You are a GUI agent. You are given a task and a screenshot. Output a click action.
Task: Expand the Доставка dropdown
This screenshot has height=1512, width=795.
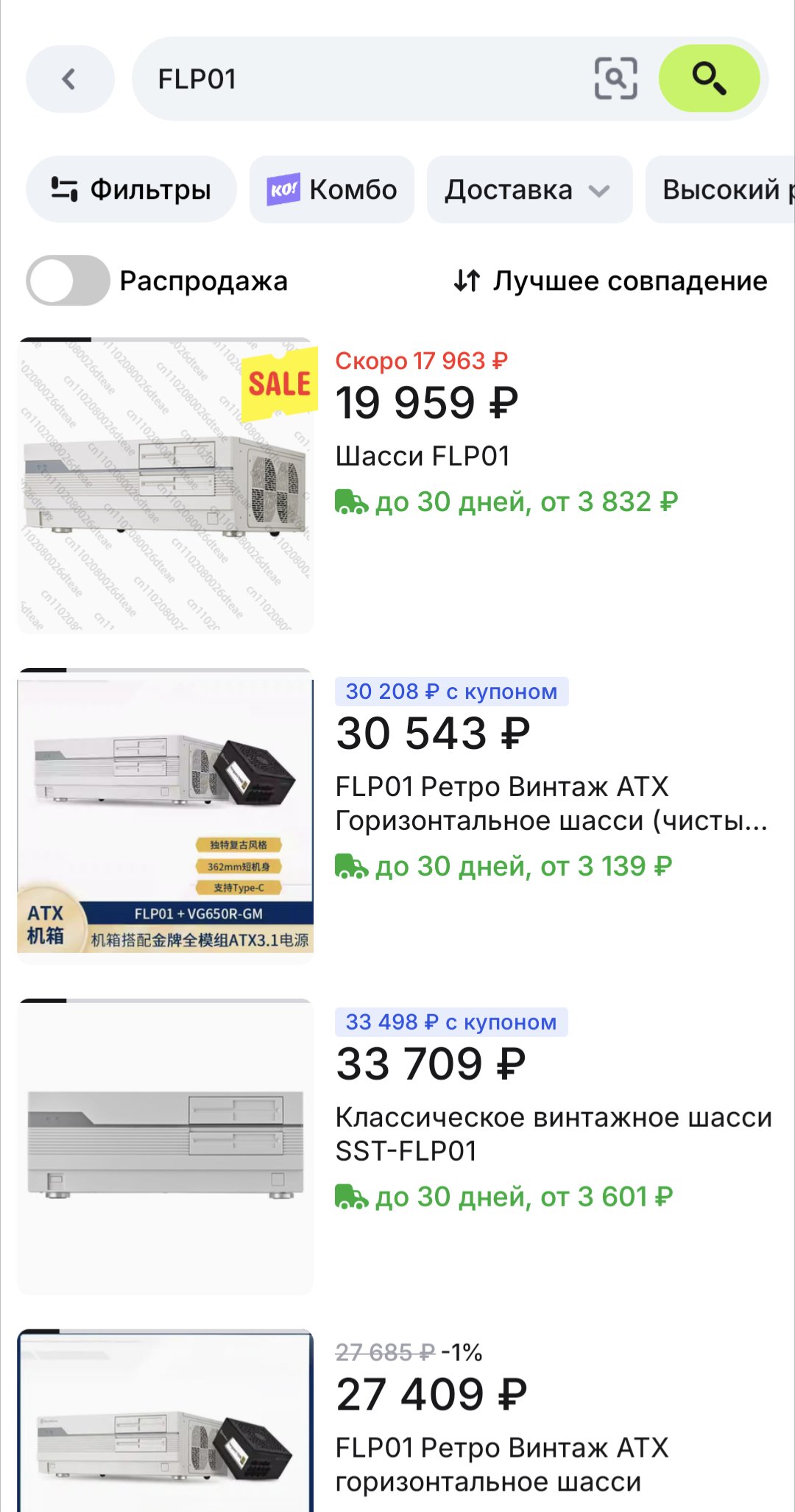click(529, 189)
